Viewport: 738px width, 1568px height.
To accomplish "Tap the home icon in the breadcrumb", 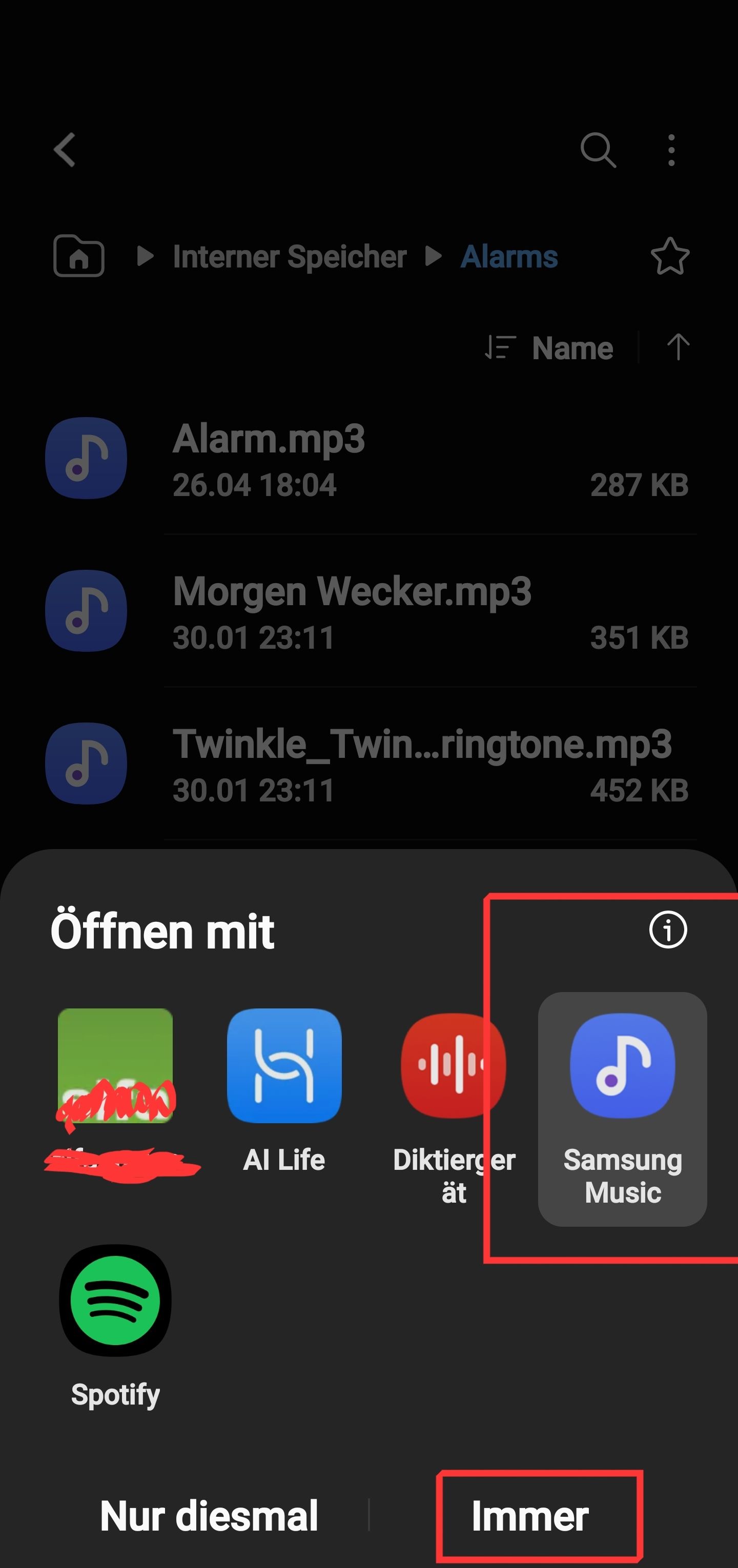I will click(x=80, y=257).
